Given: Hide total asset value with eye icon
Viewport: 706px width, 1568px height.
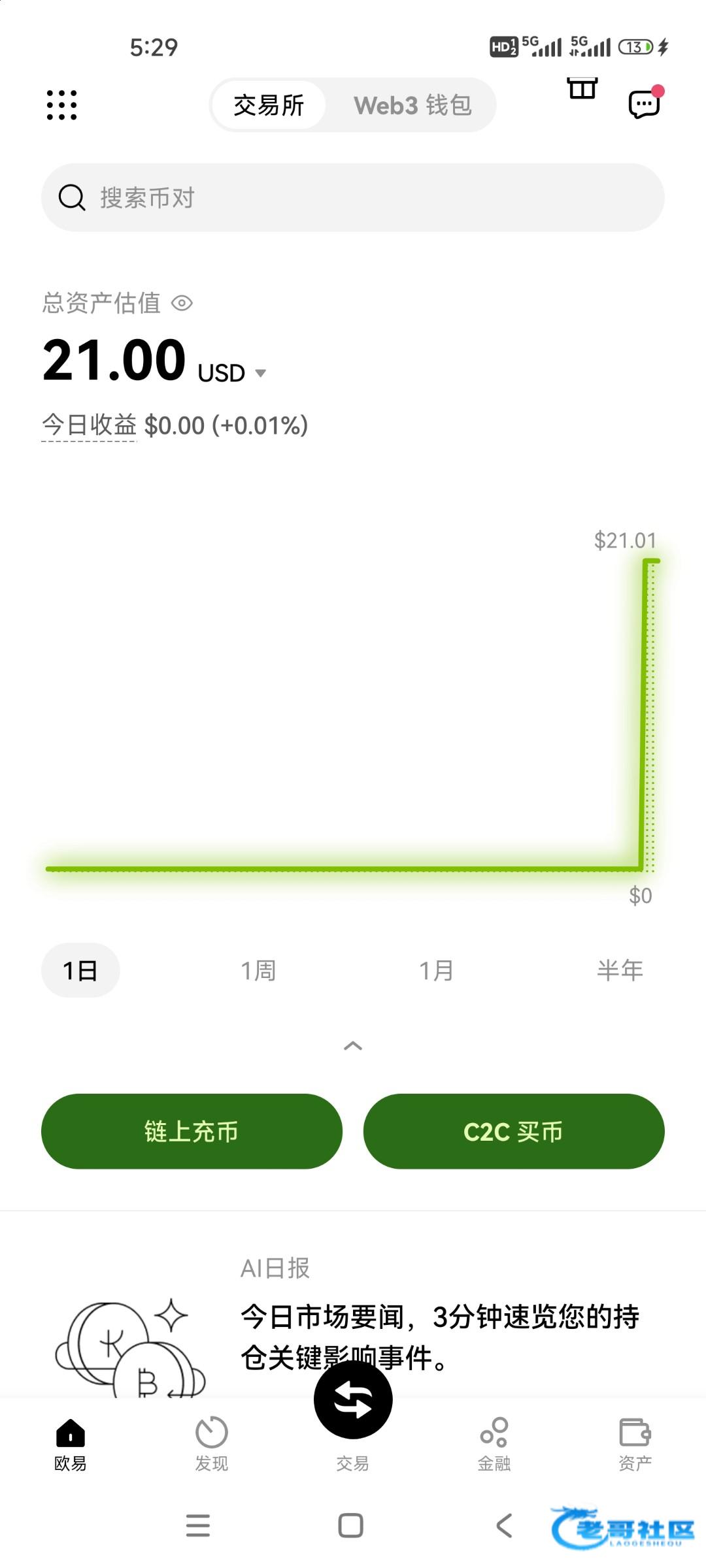Looking at the screenshot, I should (x=182, y=303).
